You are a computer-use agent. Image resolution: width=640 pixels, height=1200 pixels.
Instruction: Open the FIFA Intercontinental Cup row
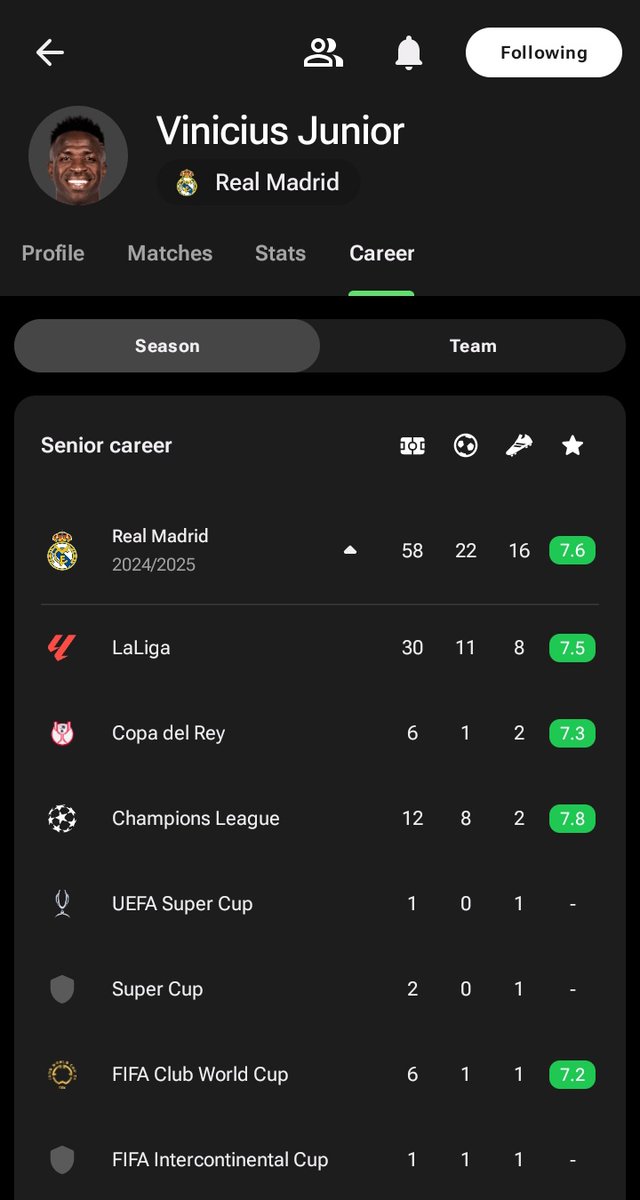pyautogui.click(x=320, y=1160)
